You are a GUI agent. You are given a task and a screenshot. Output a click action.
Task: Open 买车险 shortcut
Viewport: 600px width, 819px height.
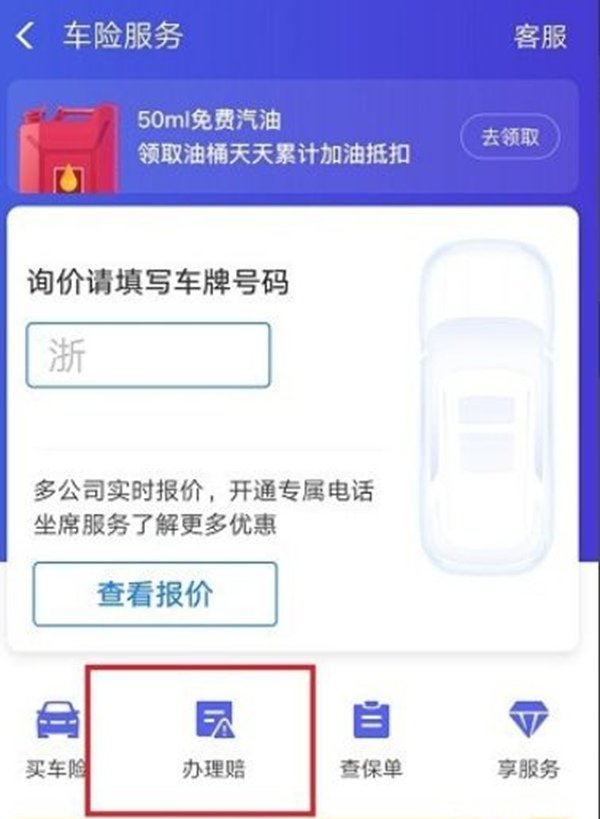[x=57, y=738]
